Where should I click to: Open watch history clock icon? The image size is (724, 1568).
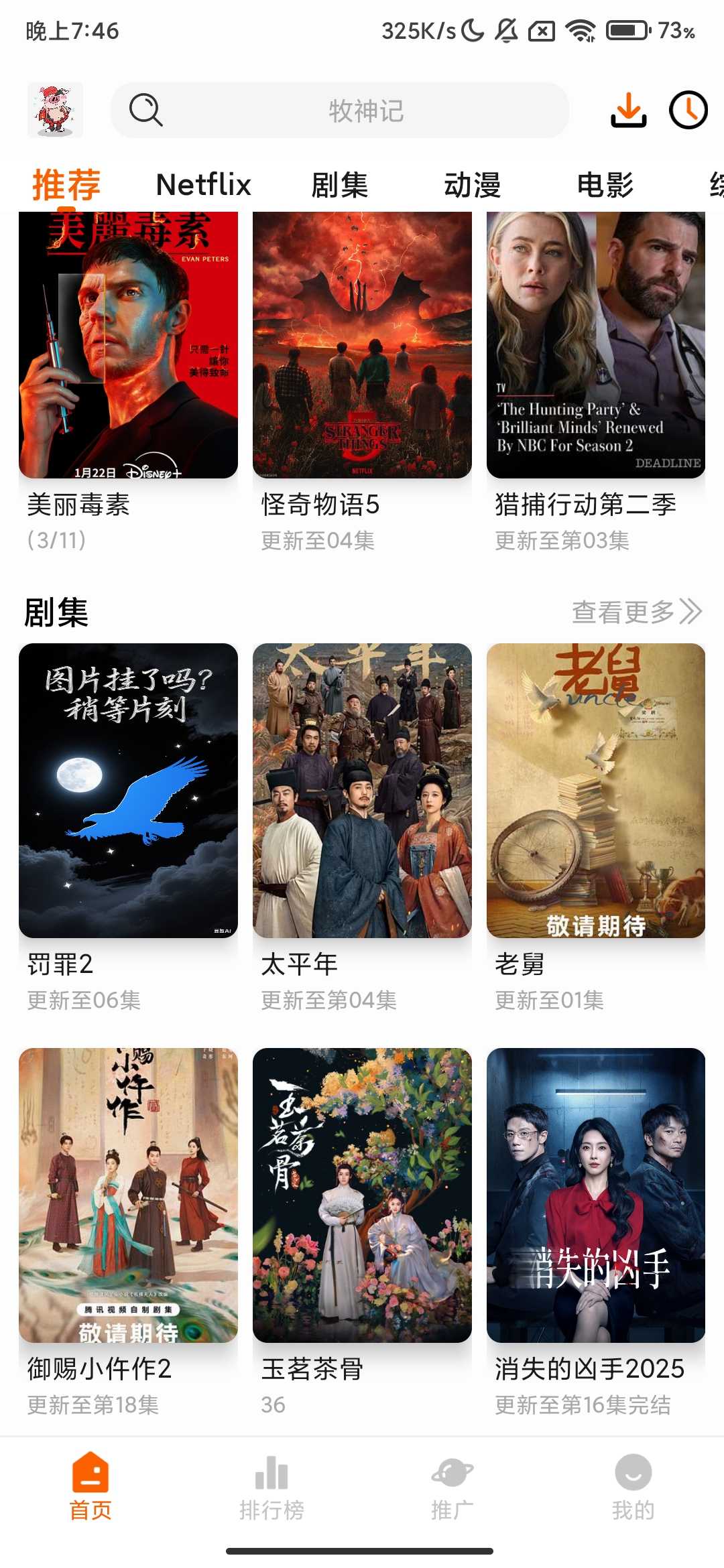point(688,110)
